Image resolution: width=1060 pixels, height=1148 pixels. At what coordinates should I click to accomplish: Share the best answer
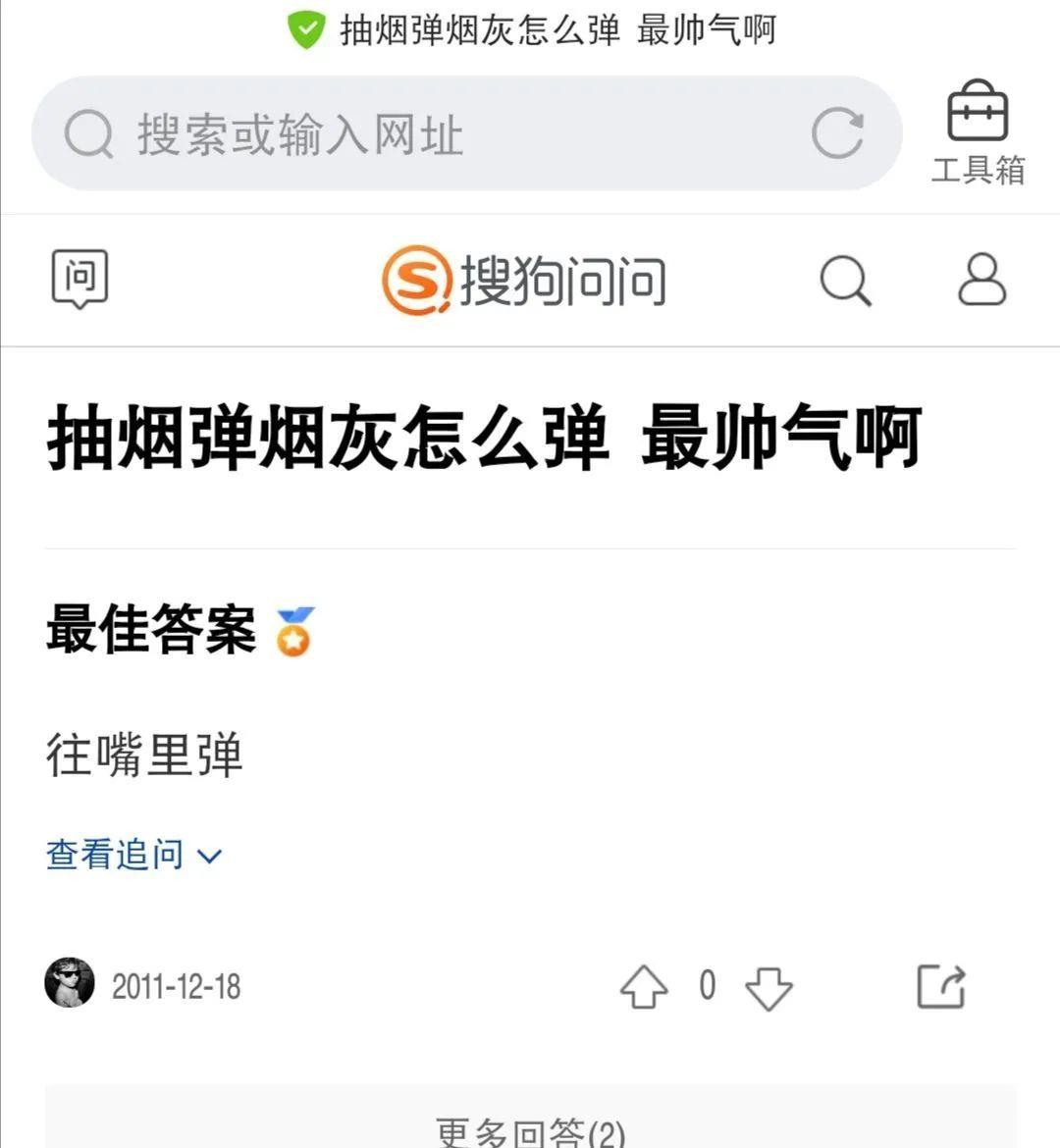coord(941,986)
